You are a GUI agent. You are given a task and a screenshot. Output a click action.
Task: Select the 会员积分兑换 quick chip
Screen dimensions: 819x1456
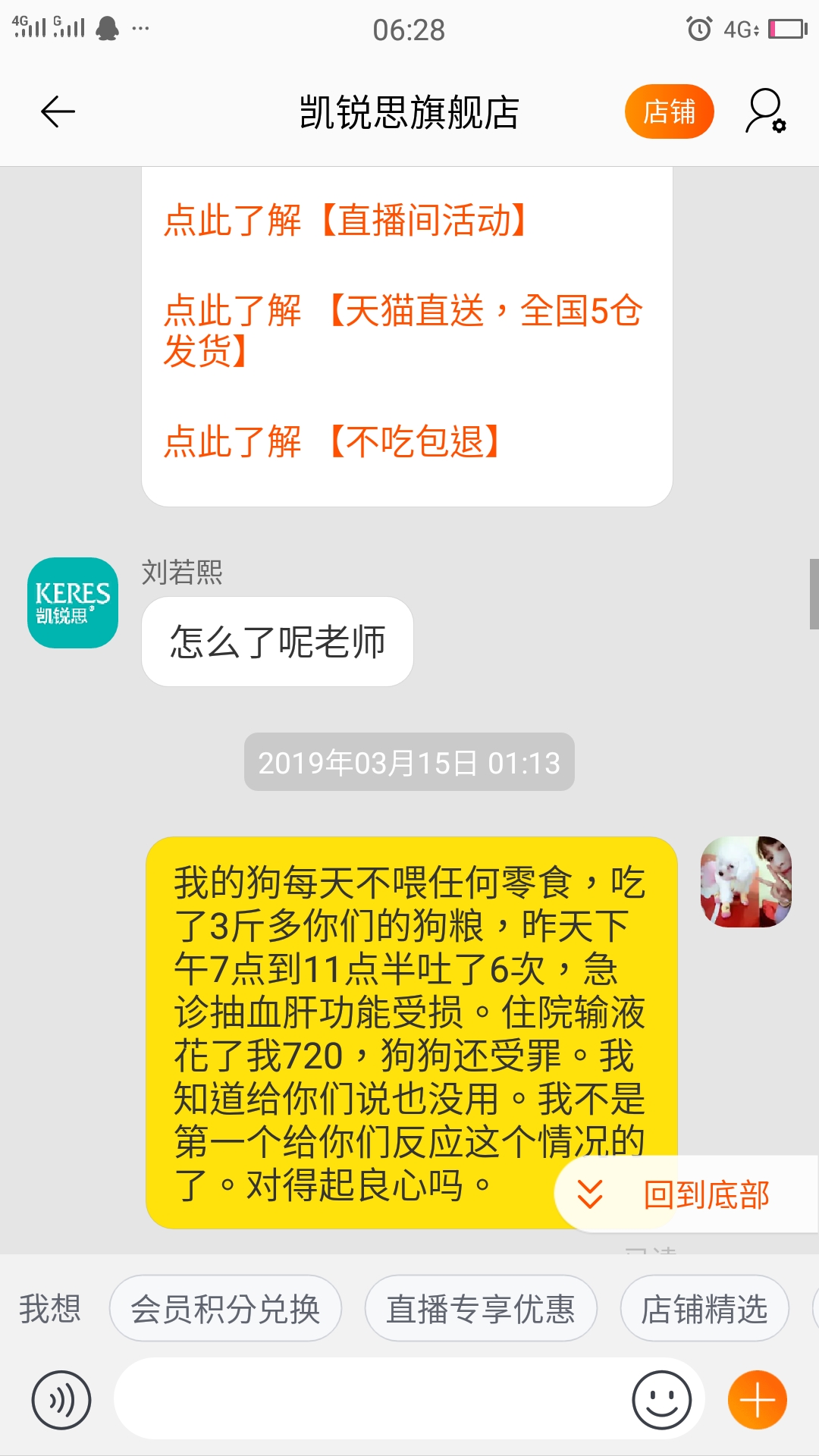click(x=225, y=1309)
